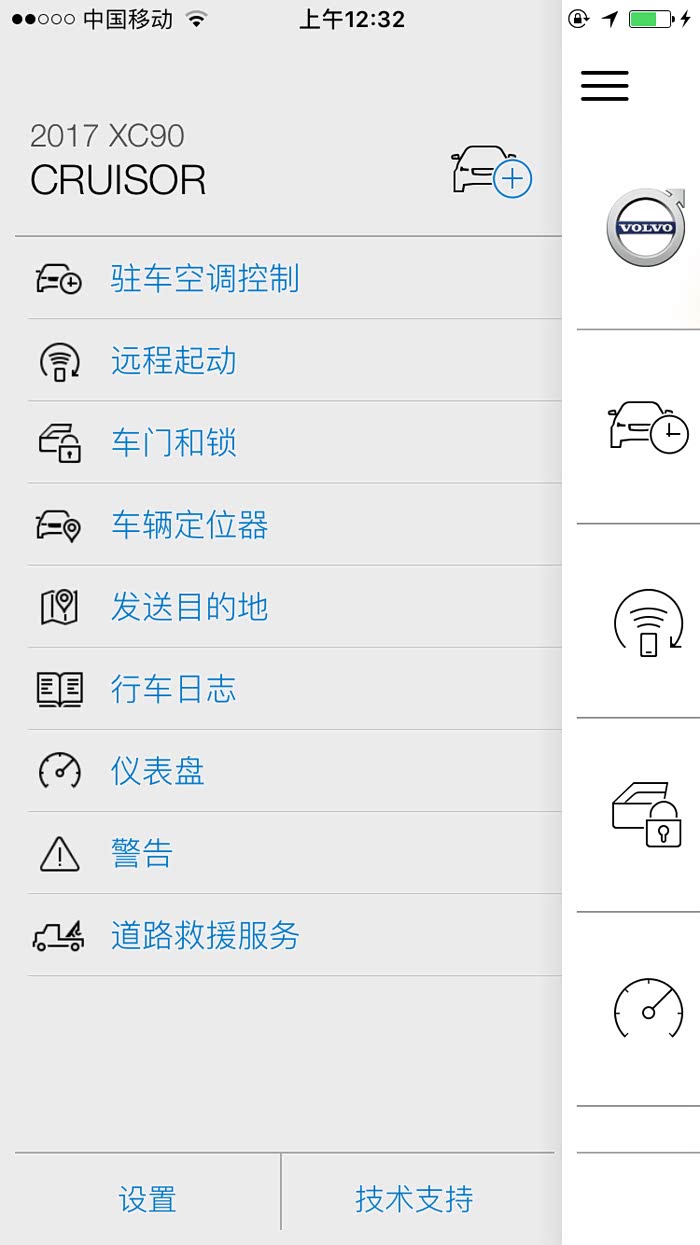Tap the 技术支持 button
Viewport: 700px width, 1245px height.
pos(414,1199)
